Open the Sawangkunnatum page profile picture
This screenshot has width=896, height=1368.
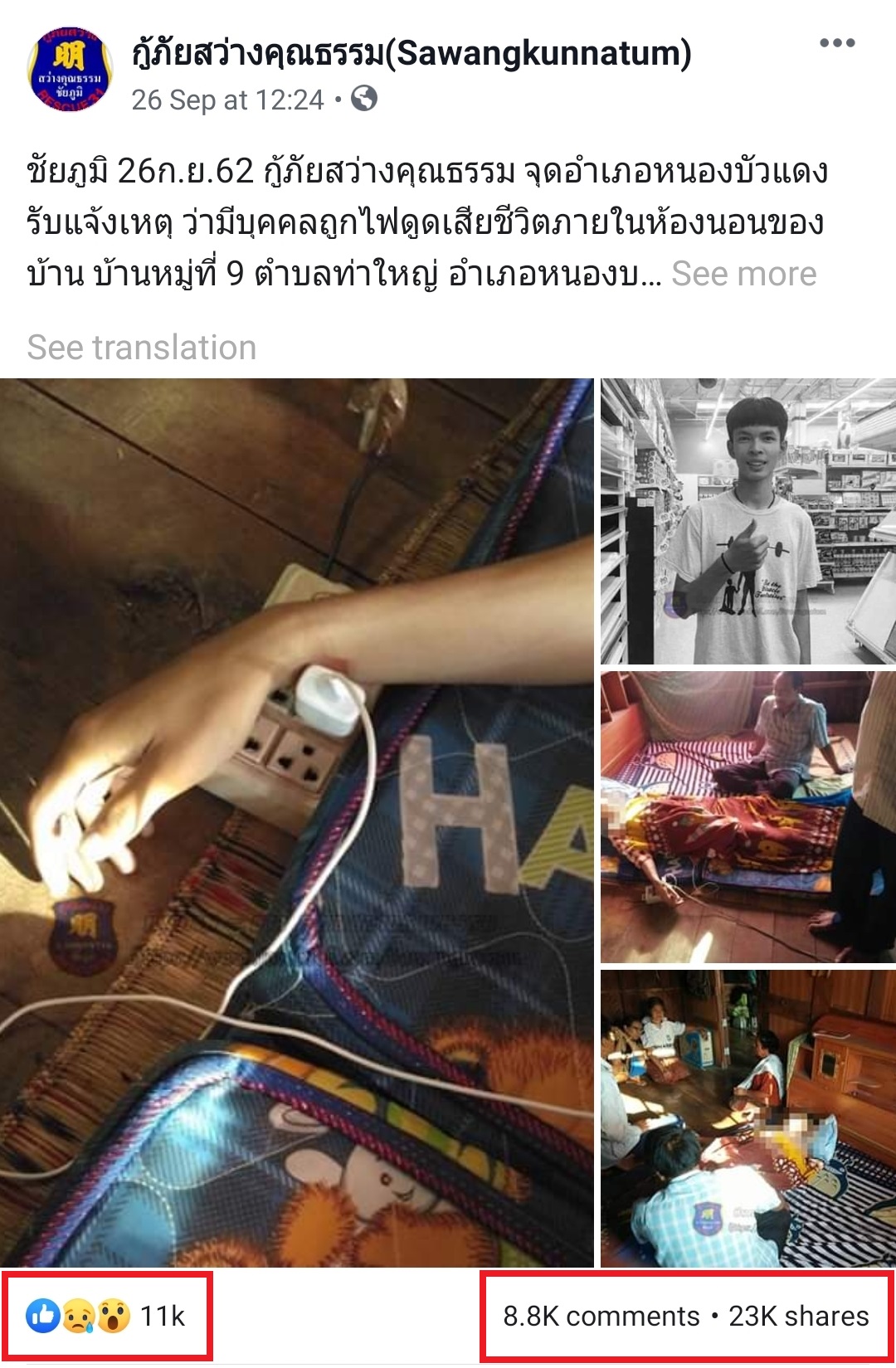70,70
